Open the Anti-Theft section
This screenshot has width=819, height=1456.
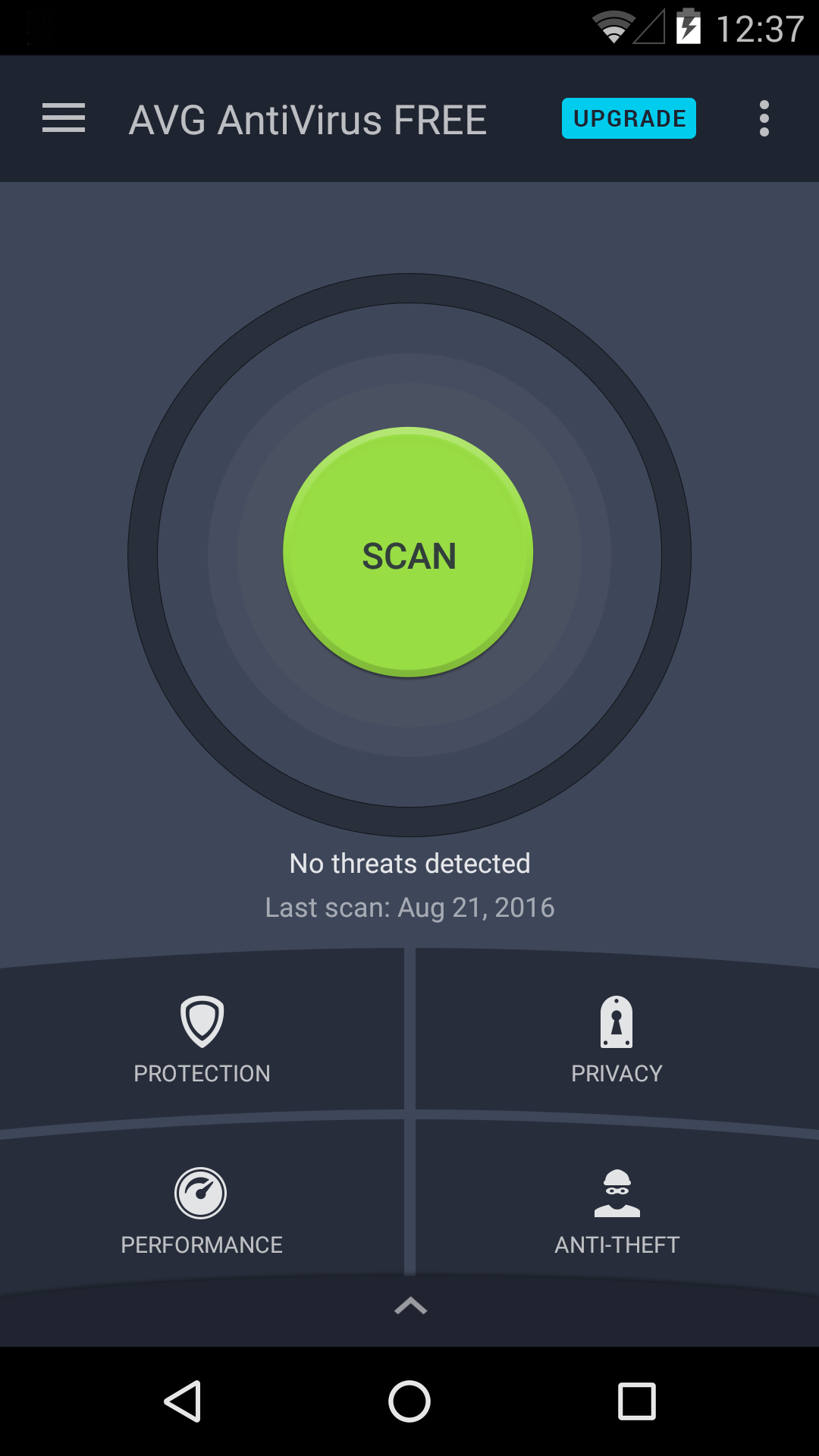pos(617,1210)
